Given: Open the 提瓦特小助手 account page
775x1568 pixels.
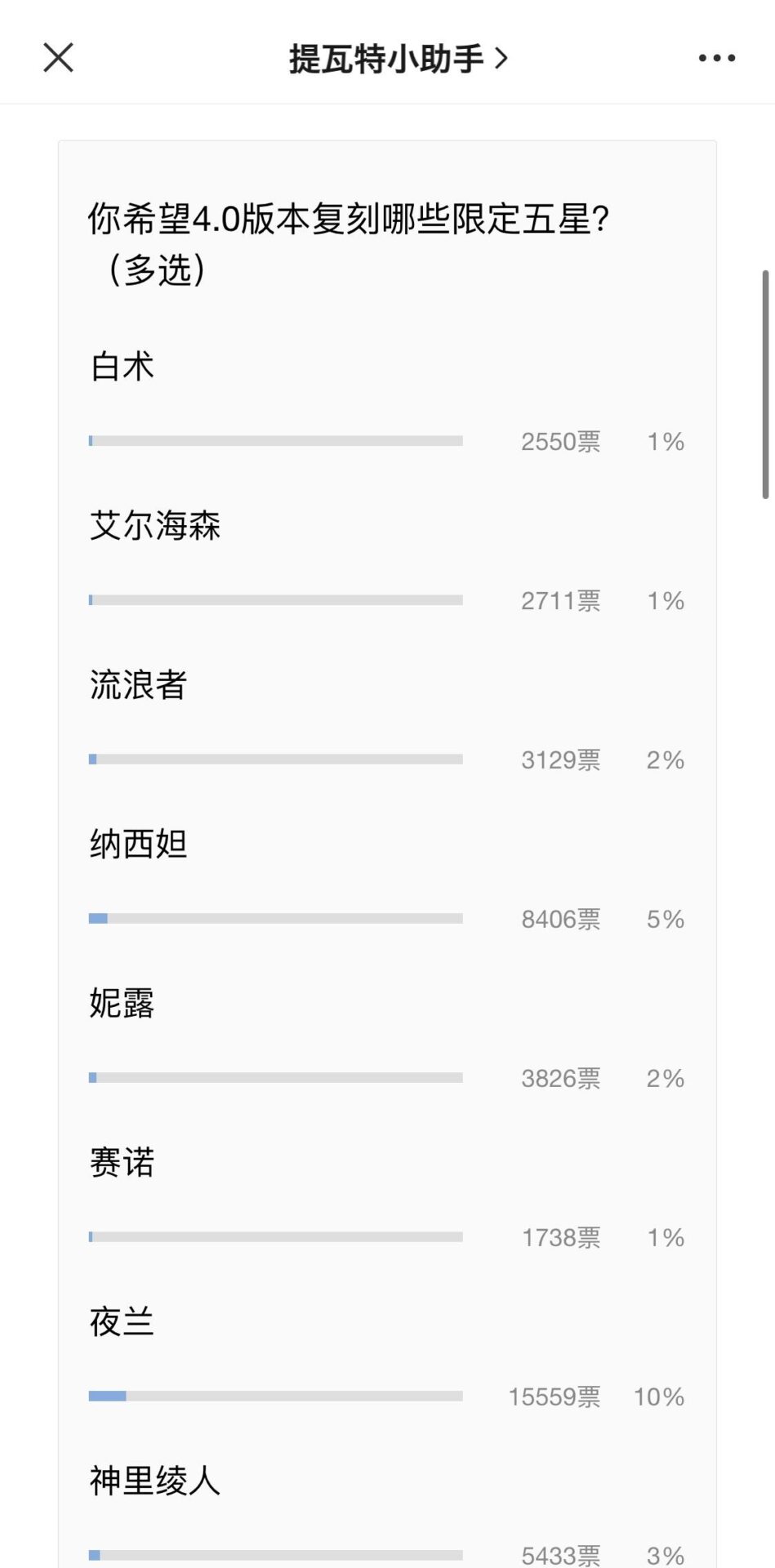Looking at the screenshot, I should click(398, 59).
